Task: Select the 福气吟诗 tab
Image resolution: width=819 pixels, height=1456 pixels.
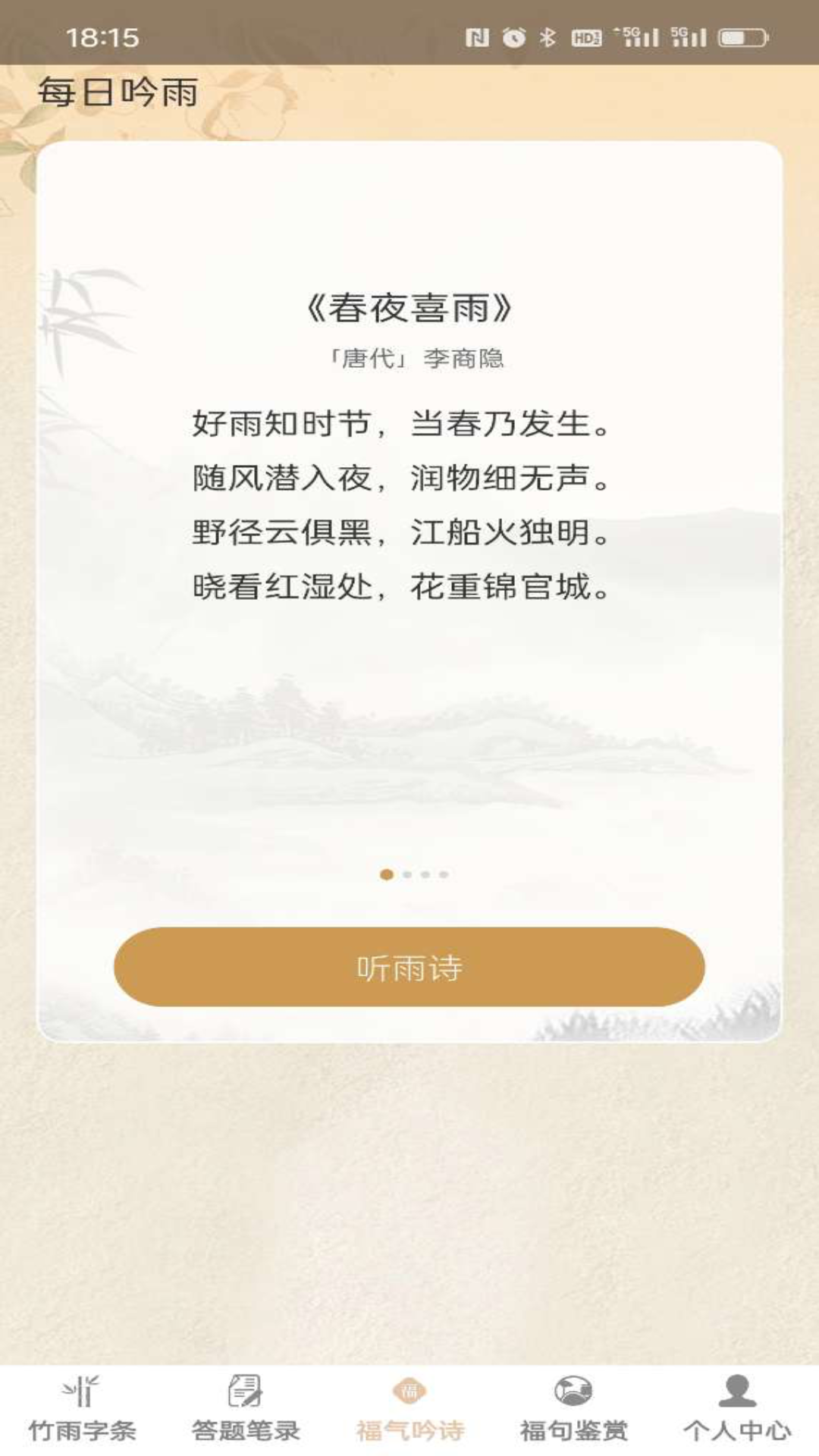Action: 409,1409
